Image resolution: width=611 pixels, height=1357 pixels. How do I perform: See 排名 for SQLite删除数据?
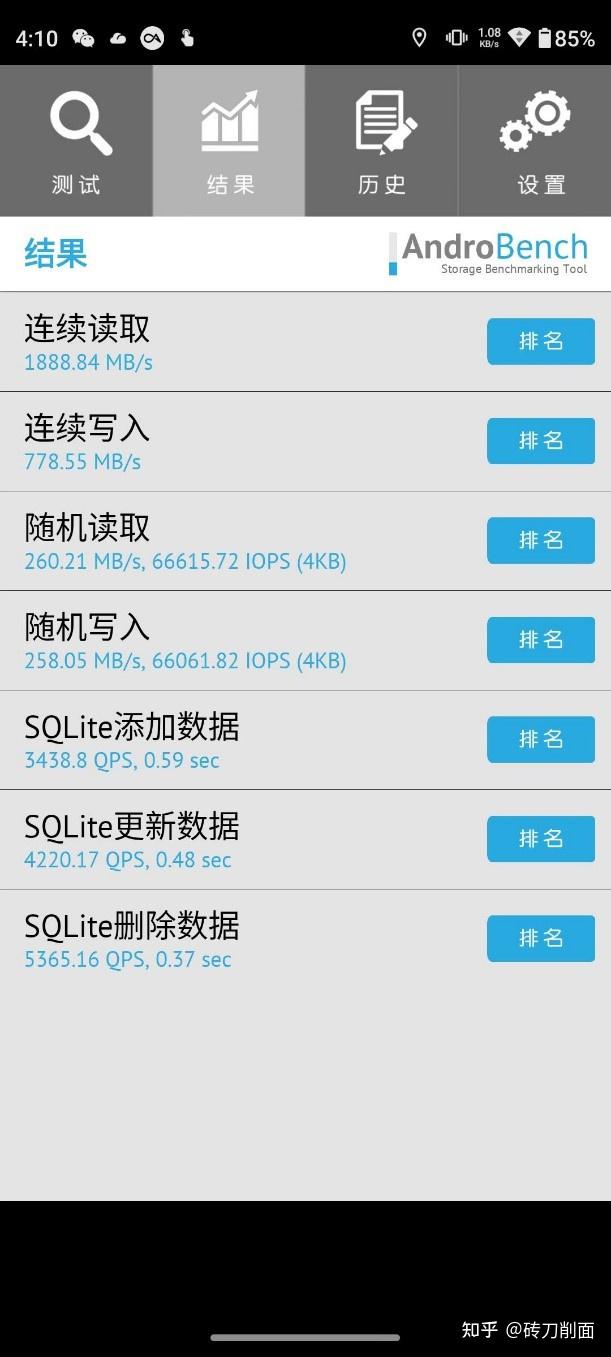[x=540, y=938]
